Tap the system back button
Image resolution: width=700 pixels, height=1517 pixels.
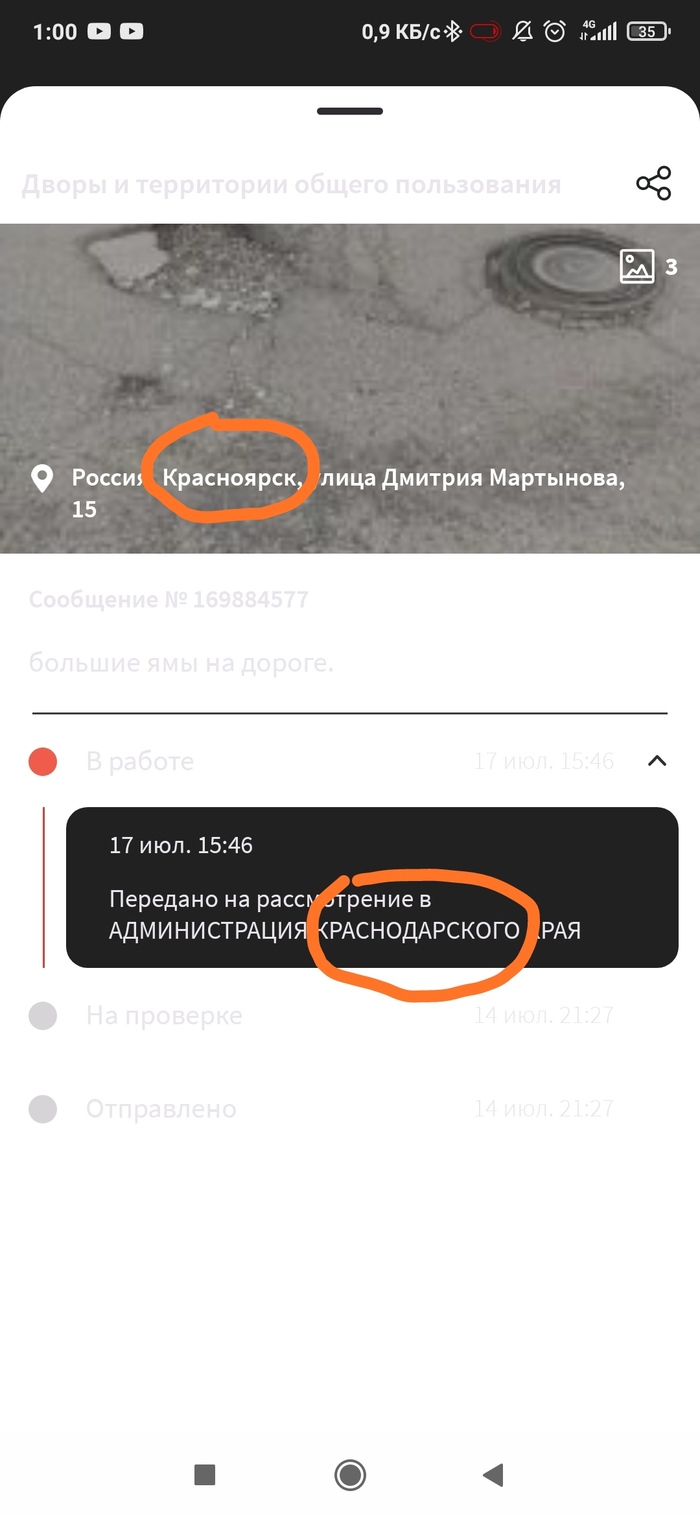click(x=492, y=1474)
